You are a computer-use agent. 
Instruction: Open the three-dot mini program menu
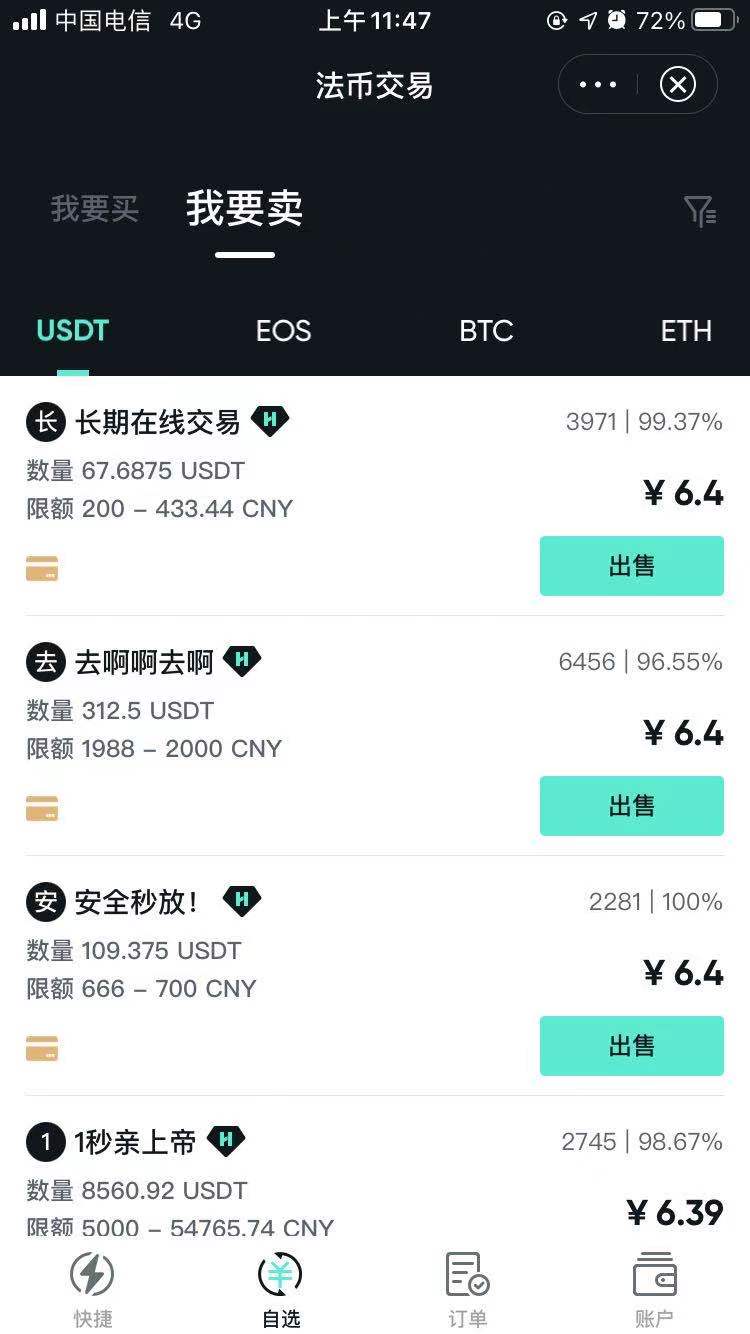click(598, 85)
